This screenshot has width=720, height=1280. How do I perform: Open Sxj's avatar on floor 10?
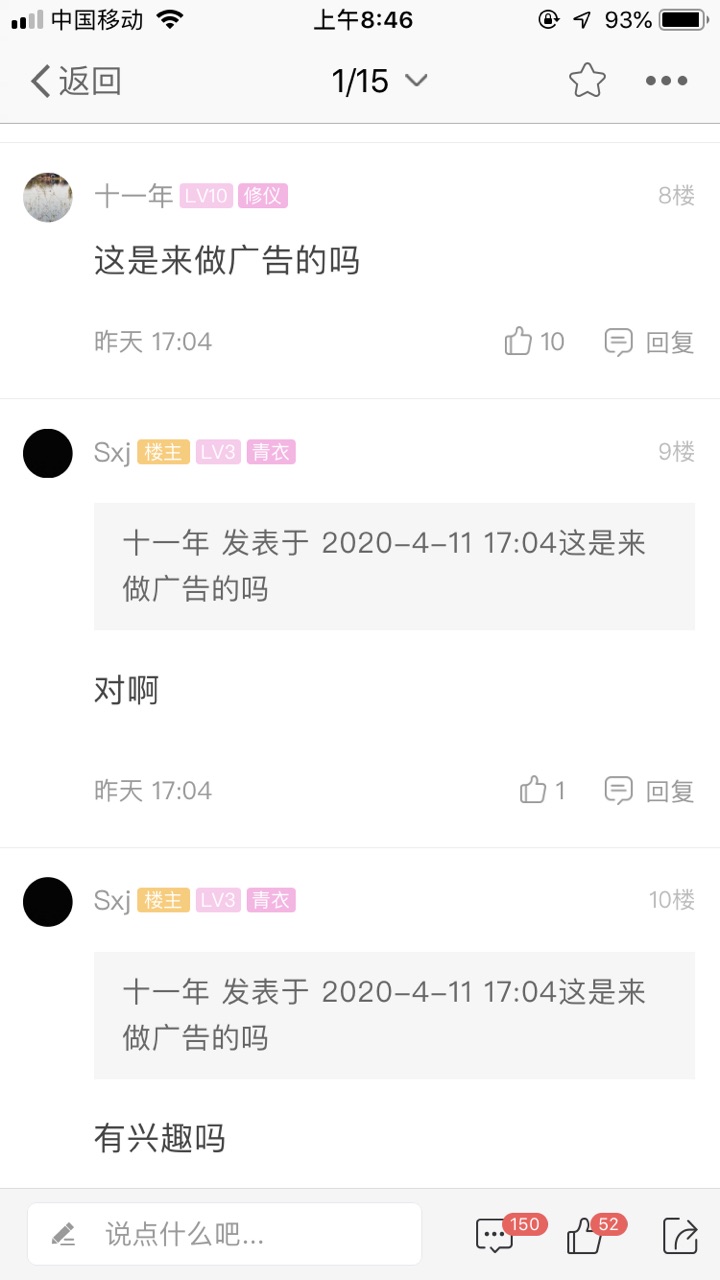click(x=47, y=901)
